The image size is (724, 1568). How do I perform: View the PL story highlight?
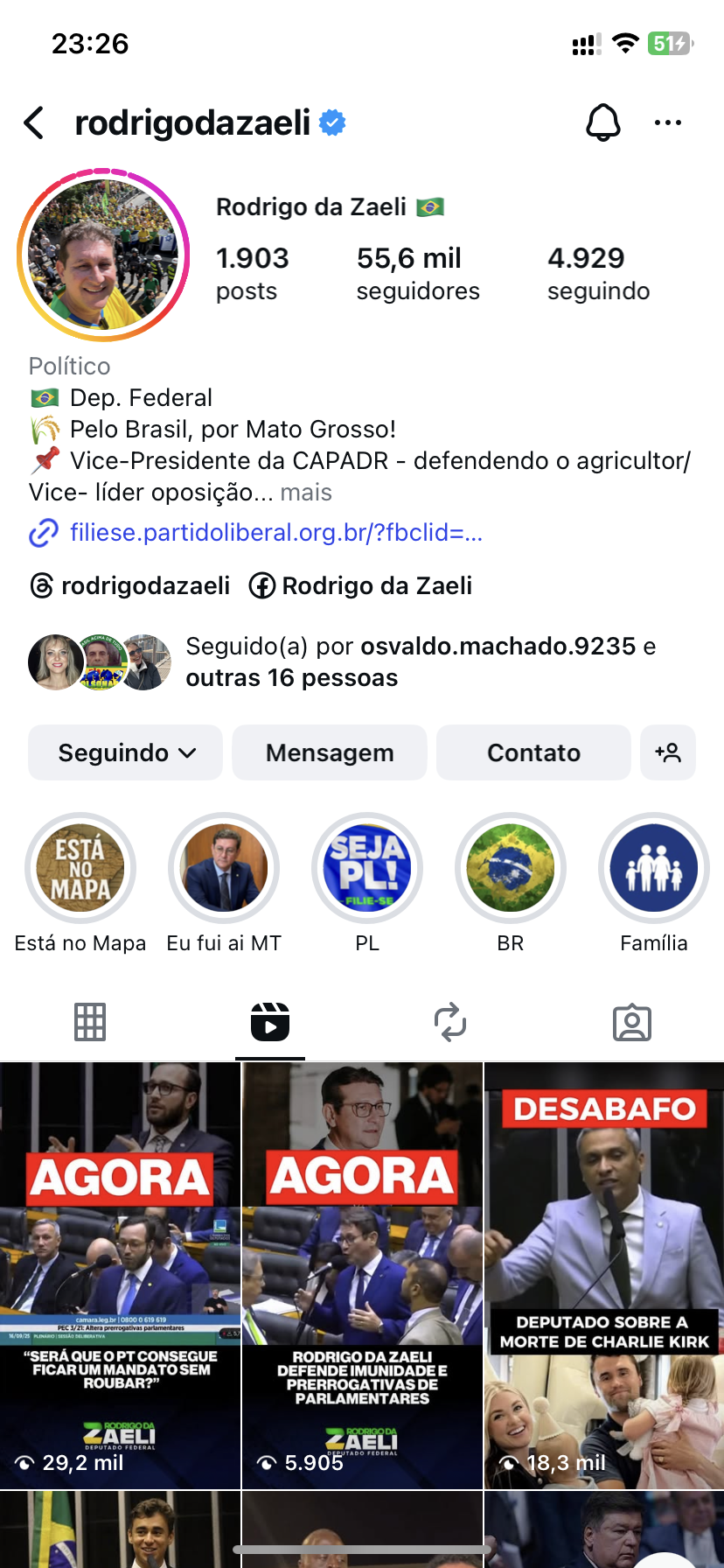tap(367, 869)
